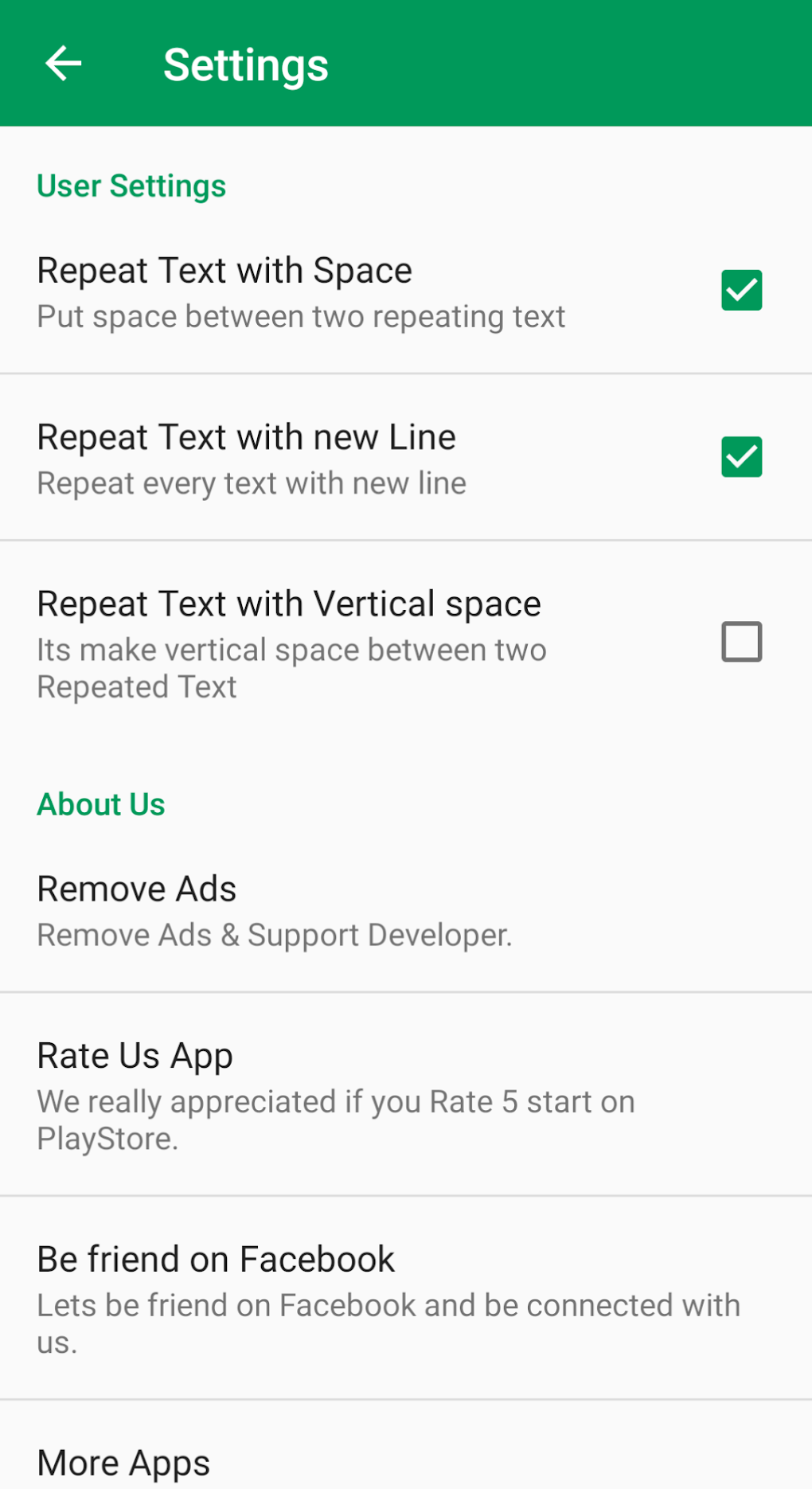Tap the Repeat Text with Vertical space description
This screenshot has height=1489, width=812.
(x=291, y=667)
